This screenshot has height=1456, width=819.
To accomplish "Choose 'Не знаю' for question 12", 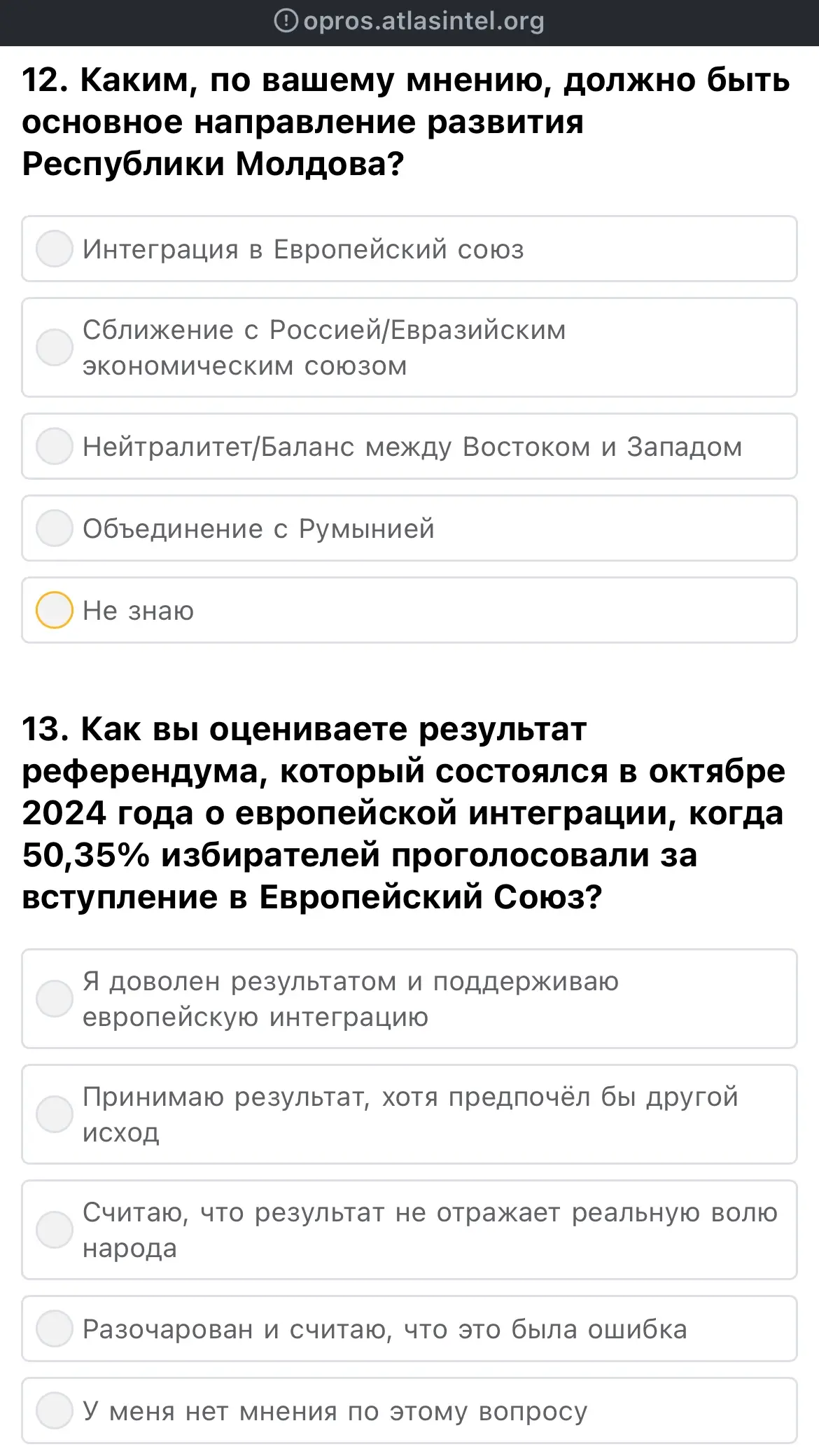I will (409, 610).
